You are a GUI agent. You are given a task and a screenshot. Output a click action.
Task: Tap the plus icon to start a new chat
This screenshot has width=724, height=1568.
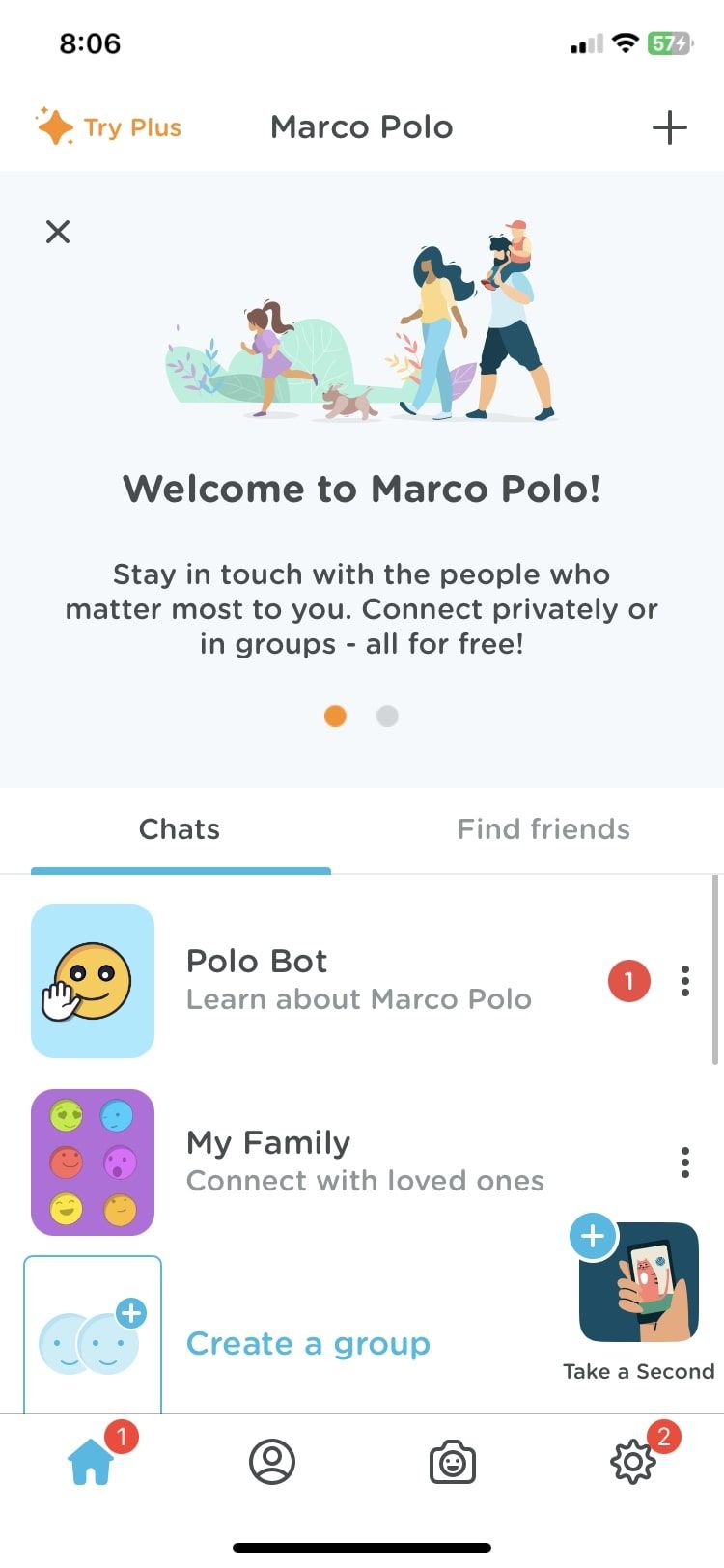pos(670,126)
